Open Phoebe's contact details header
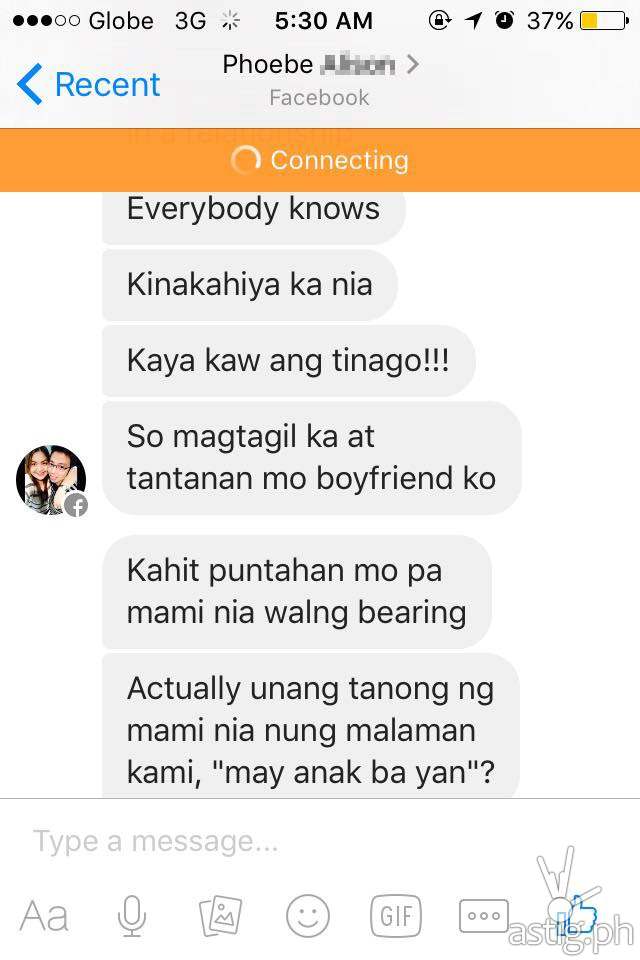This screenshot has height=960, width=640. (x=319, y=79)
